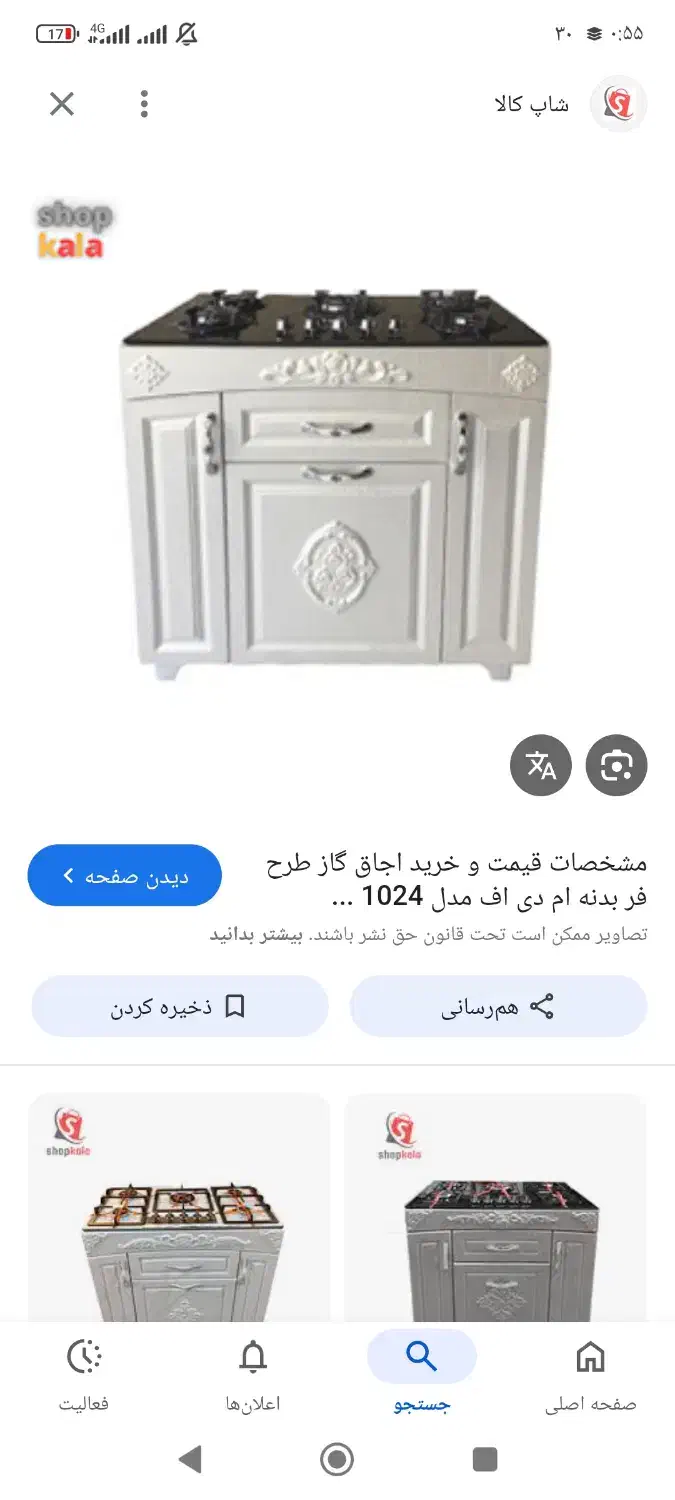This screenshot has height=1500, width=675.
Task: Close the image viewer with X
Action: tap(62, 104)
